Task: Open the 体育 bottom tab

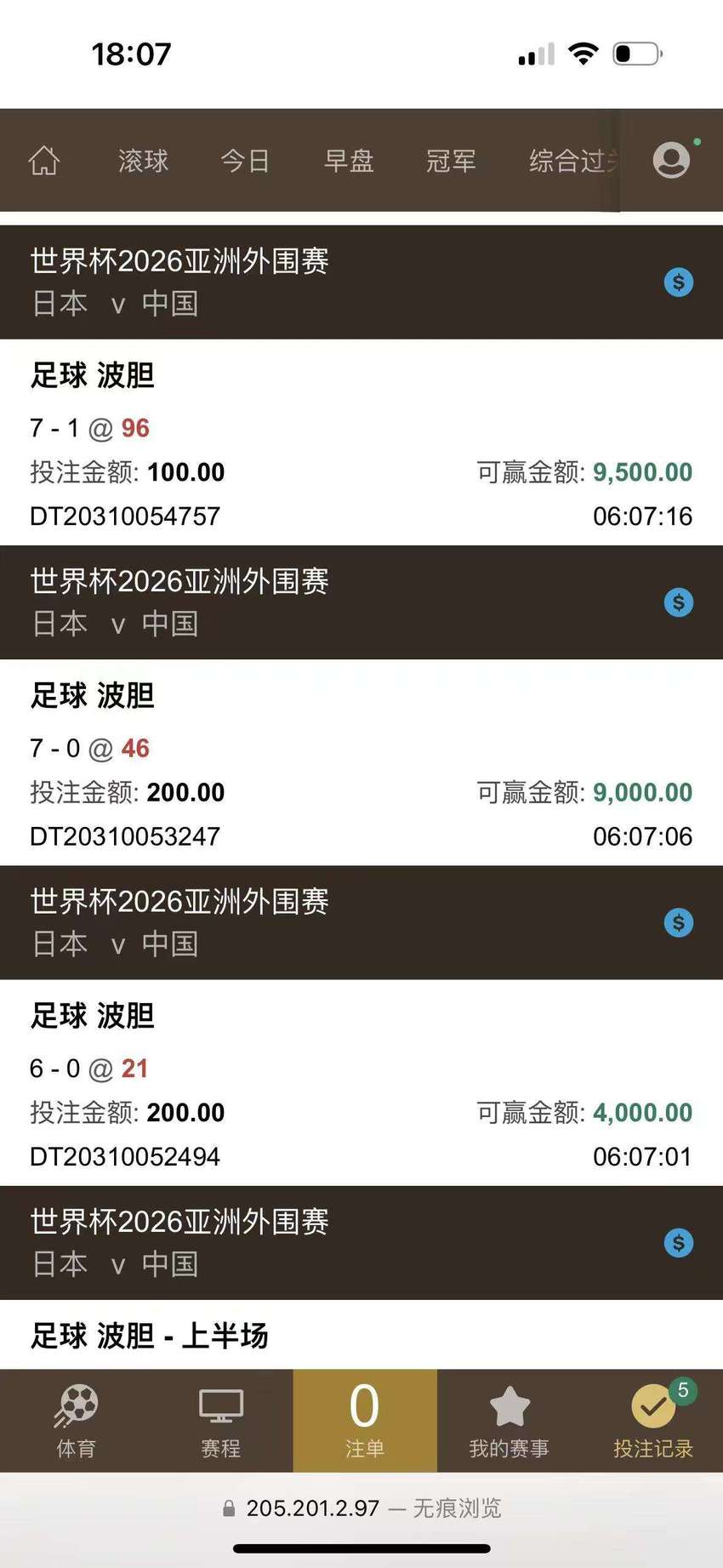Action: [76, 1421]
